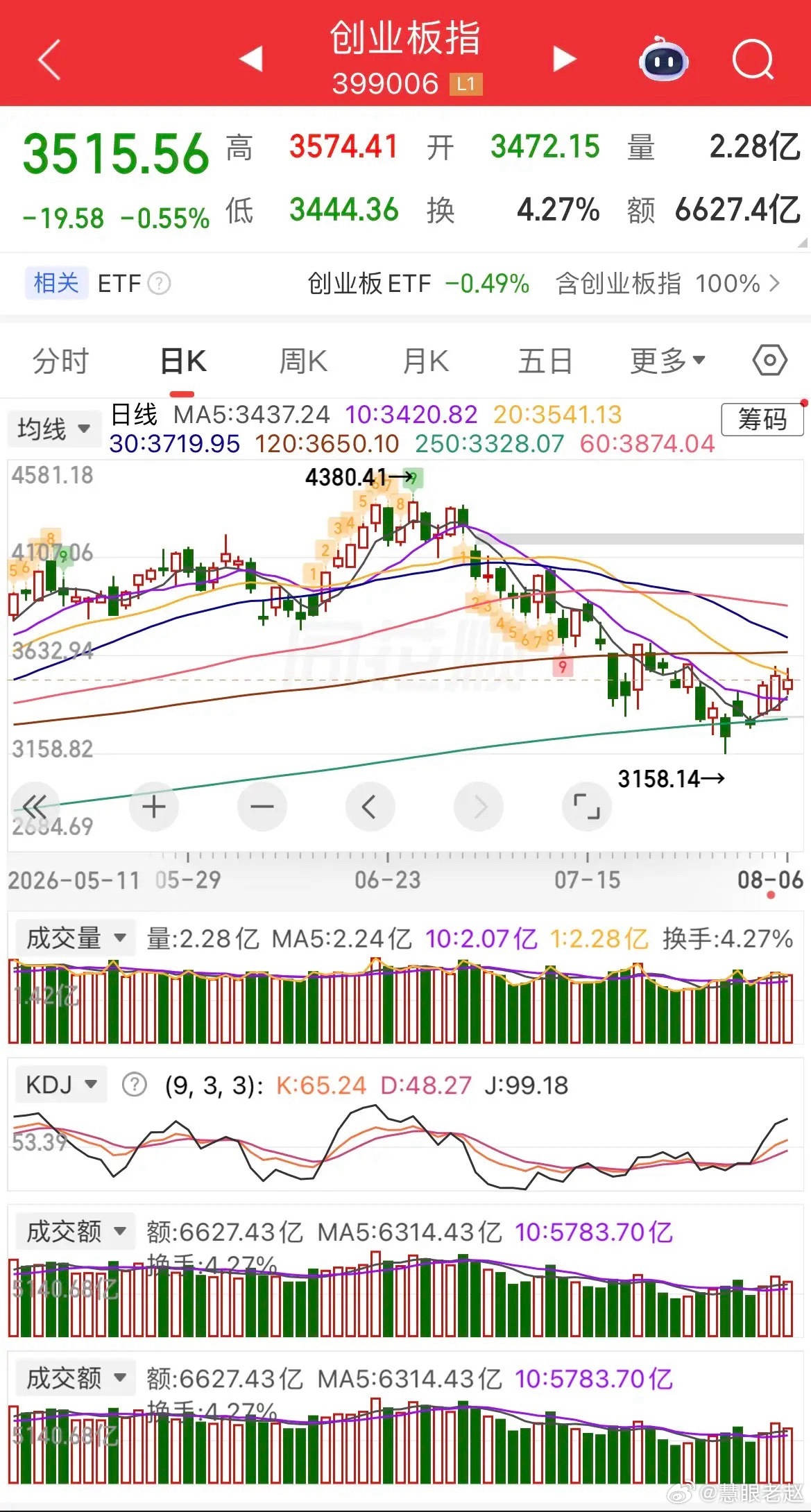The height and width of the screenshot is (1512, 811).
Task: Select the 日K tab
Action: (x=183, y=361)
